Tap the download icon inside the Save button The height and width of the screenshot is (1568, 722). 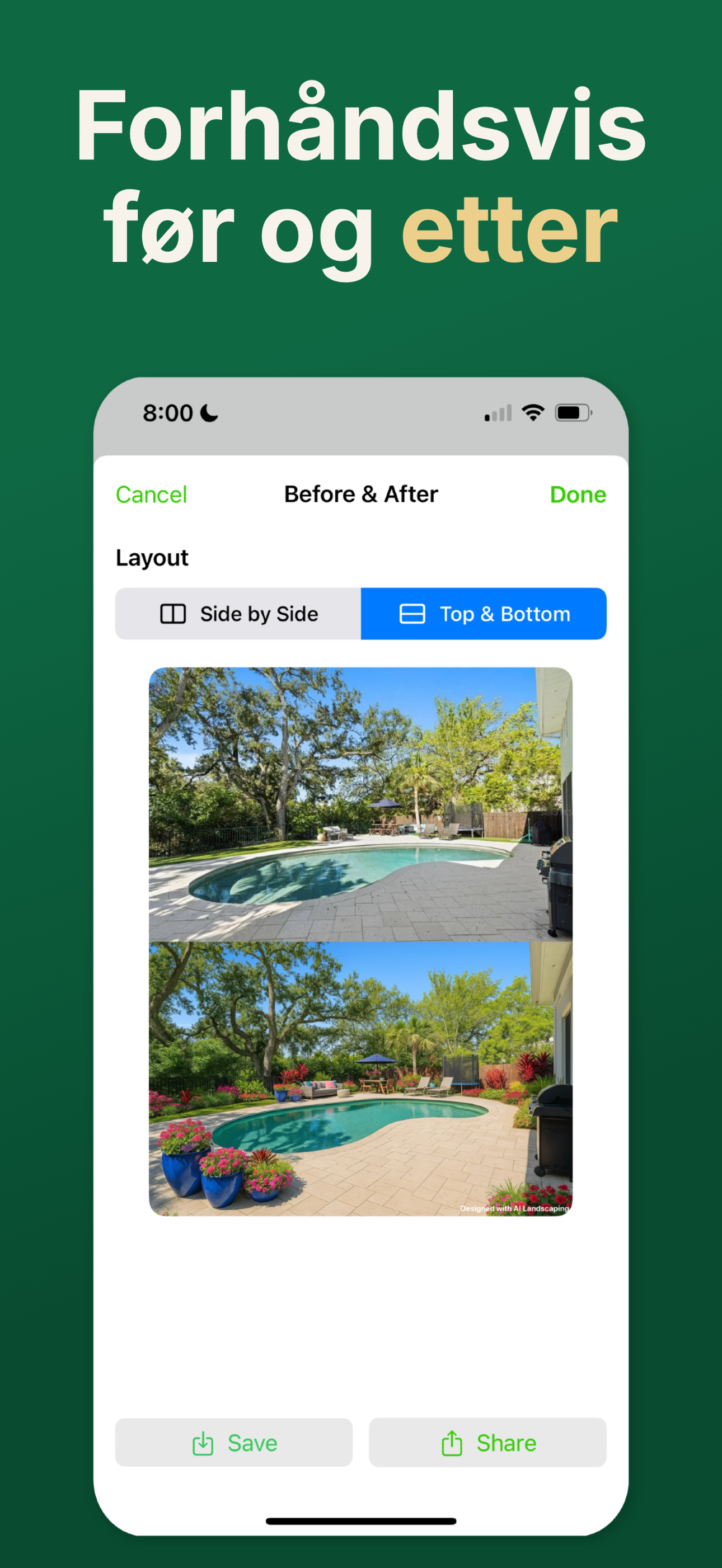click(x=202, y=1443)
